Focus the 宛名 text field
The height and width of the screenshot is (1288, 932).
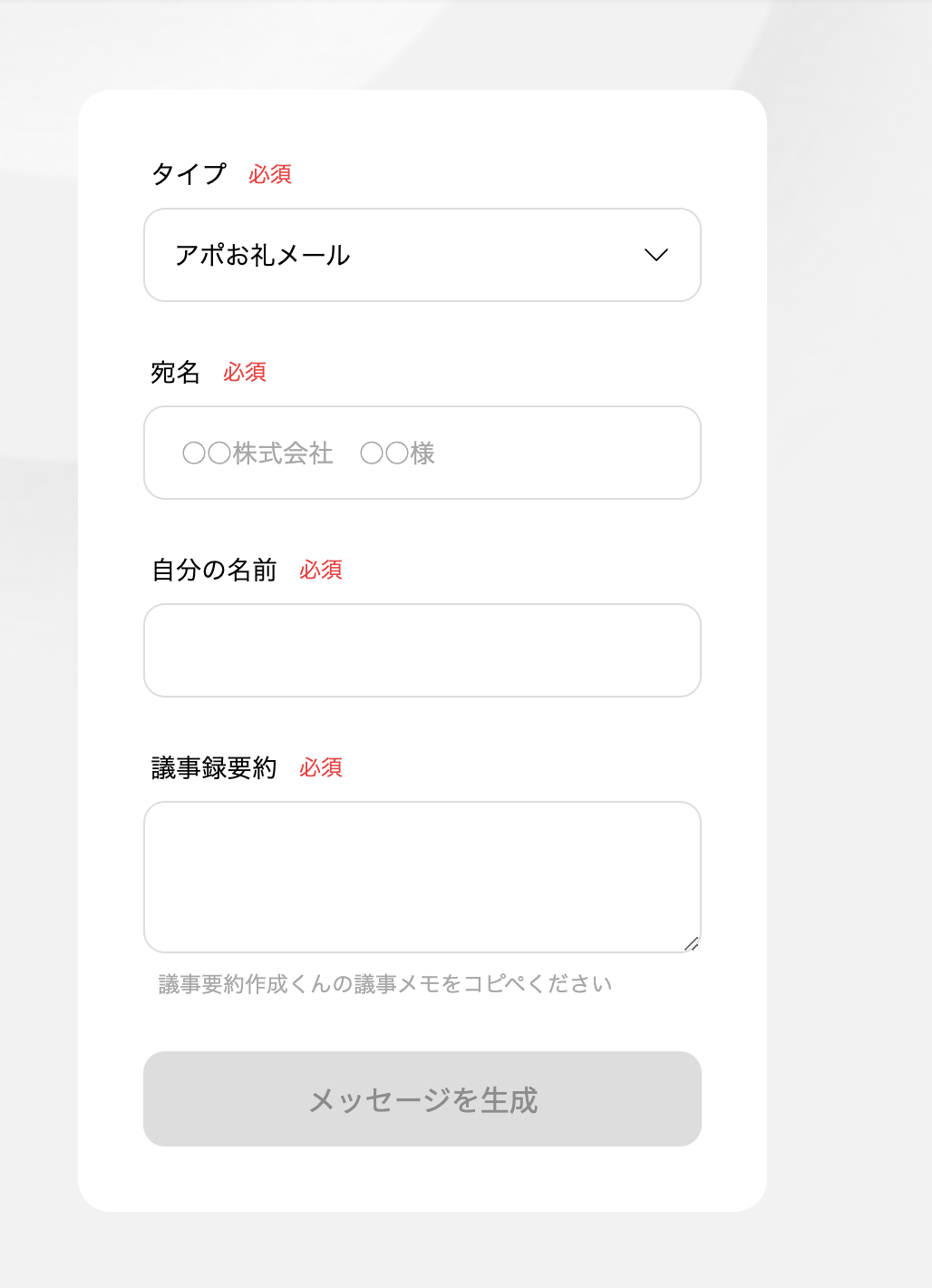tap(422, 453)
